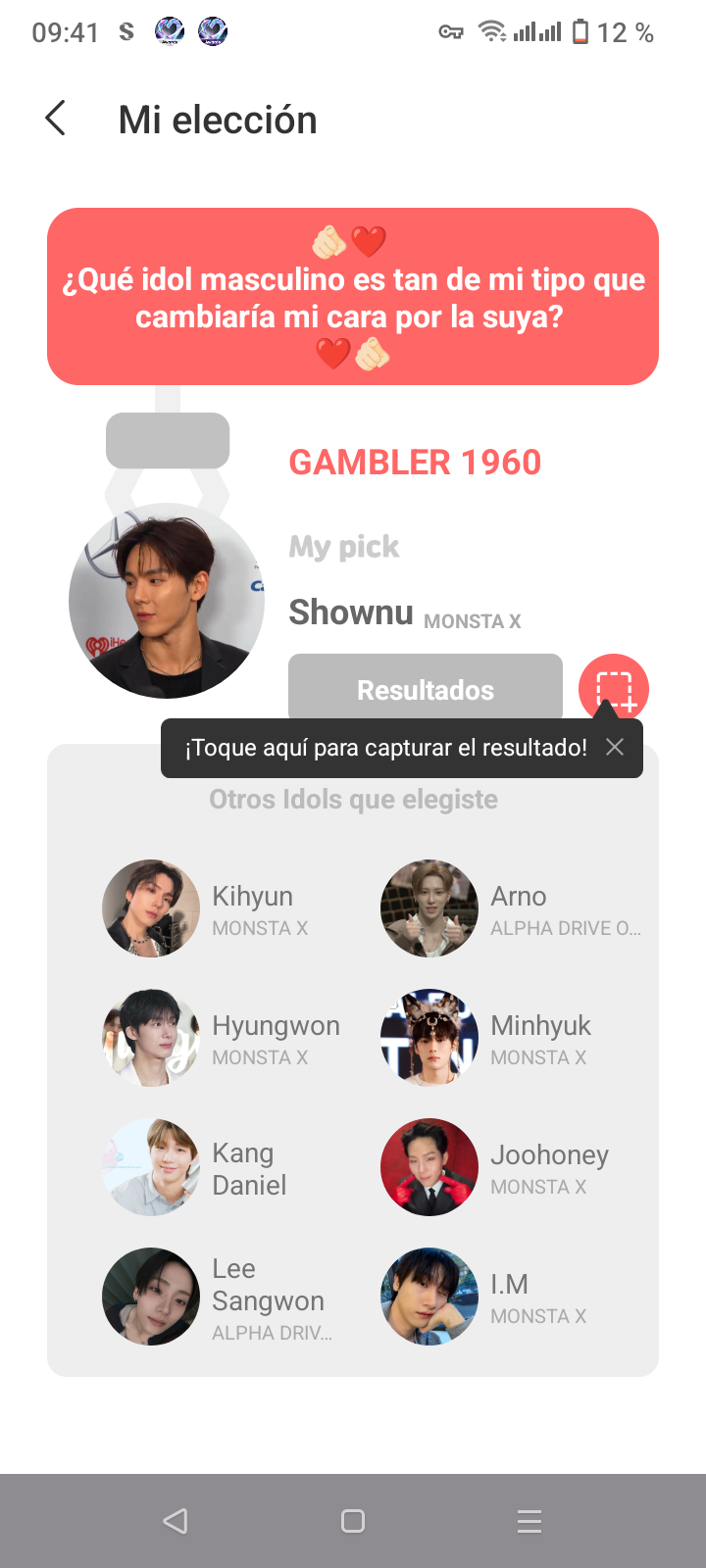Tap the home button in navigation bar

pyautogui.click(x=352, y=1521)
